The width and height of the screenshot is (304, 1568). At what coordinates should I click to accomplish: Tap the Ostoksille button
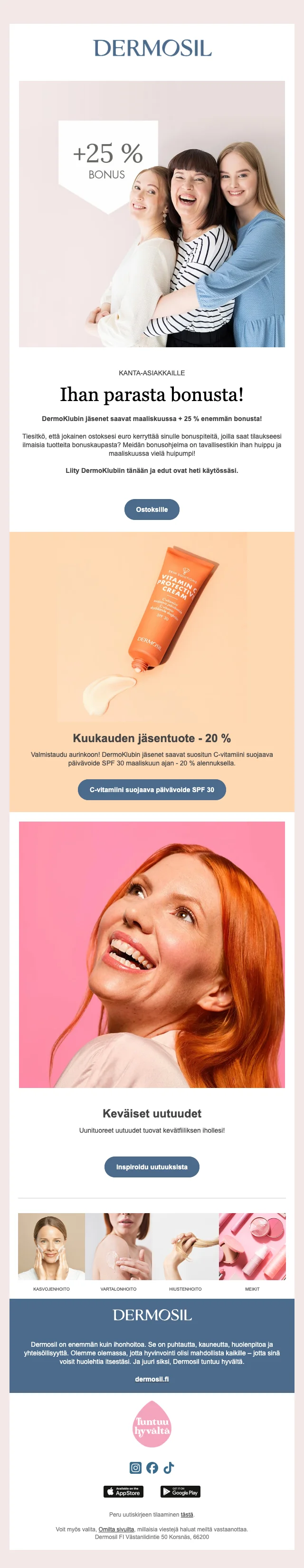152,510
